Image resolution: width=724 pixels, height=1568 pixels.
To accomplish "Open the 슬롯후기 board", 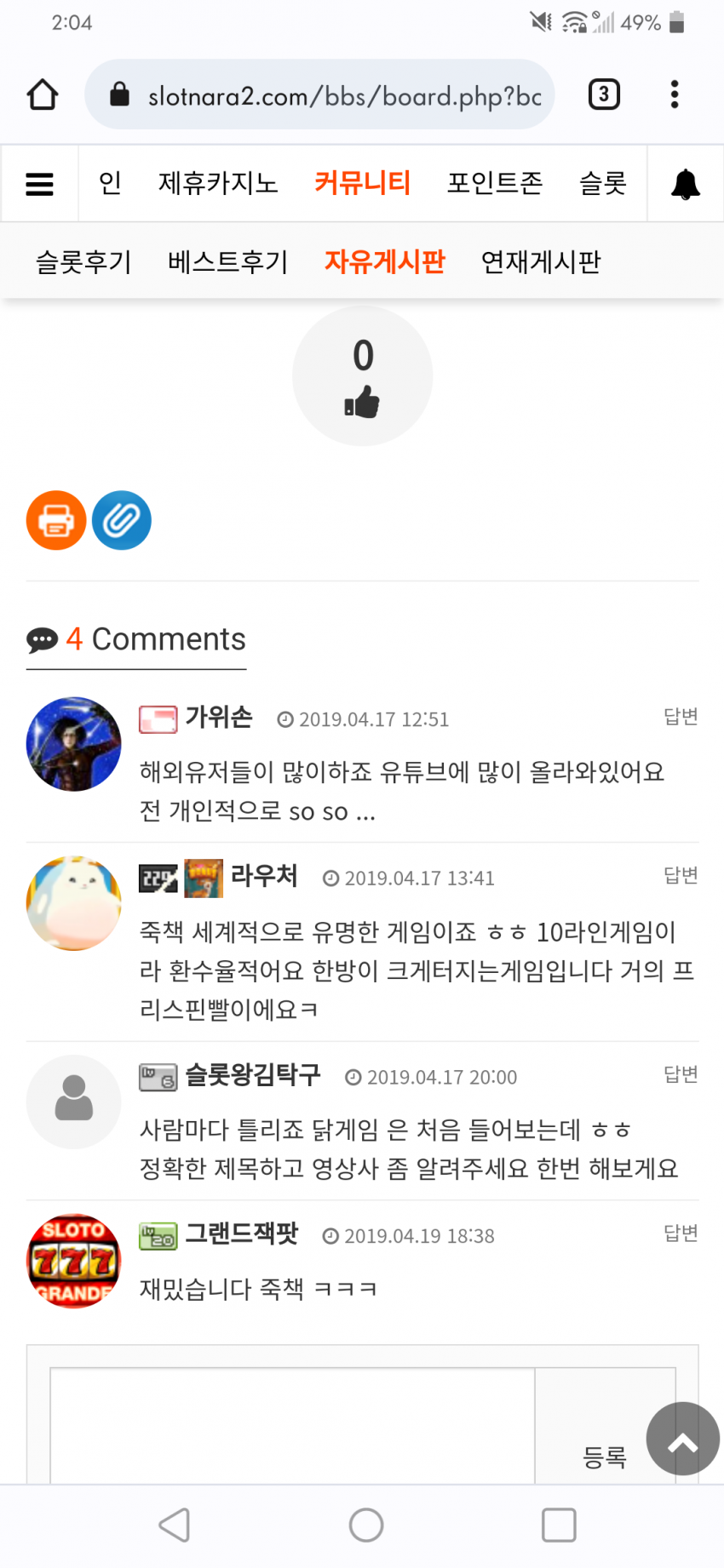I will (x=83, y=261).
